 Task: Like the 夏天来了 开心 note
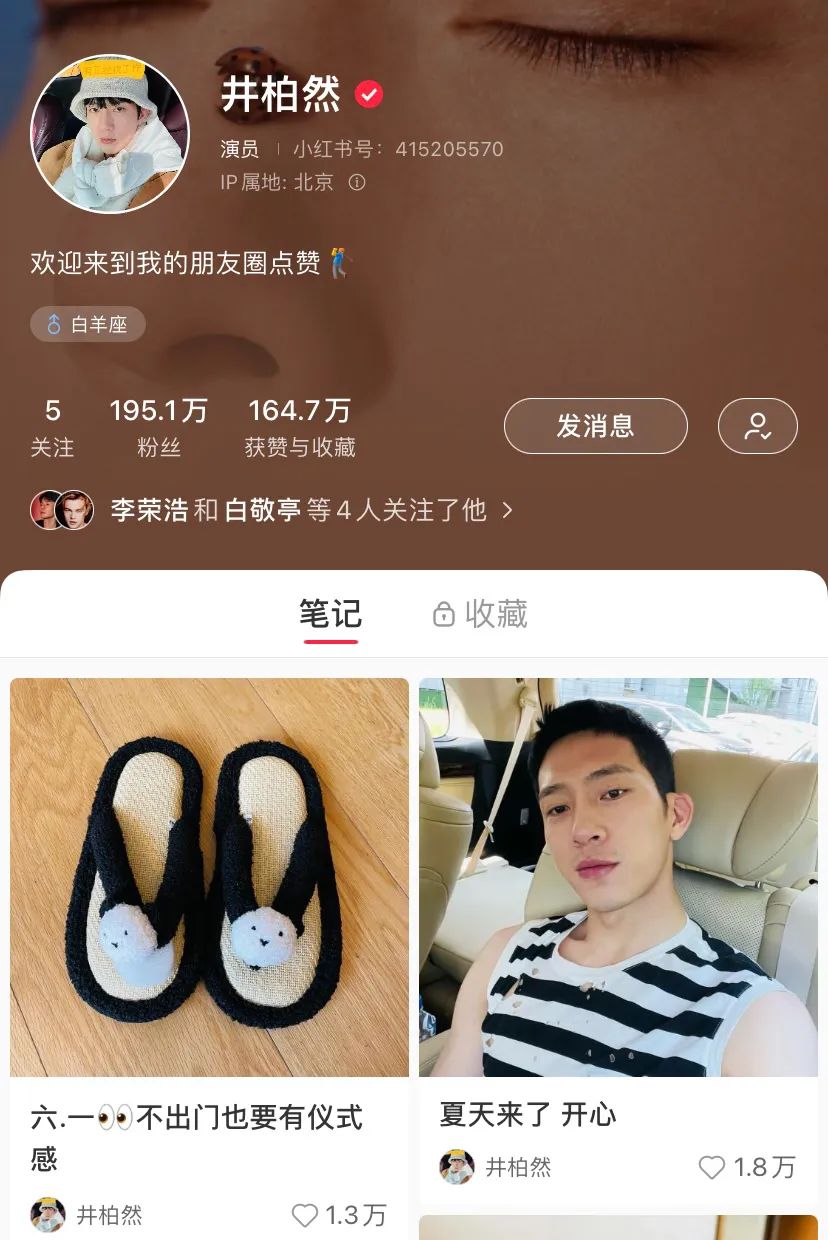[712, 1167]
